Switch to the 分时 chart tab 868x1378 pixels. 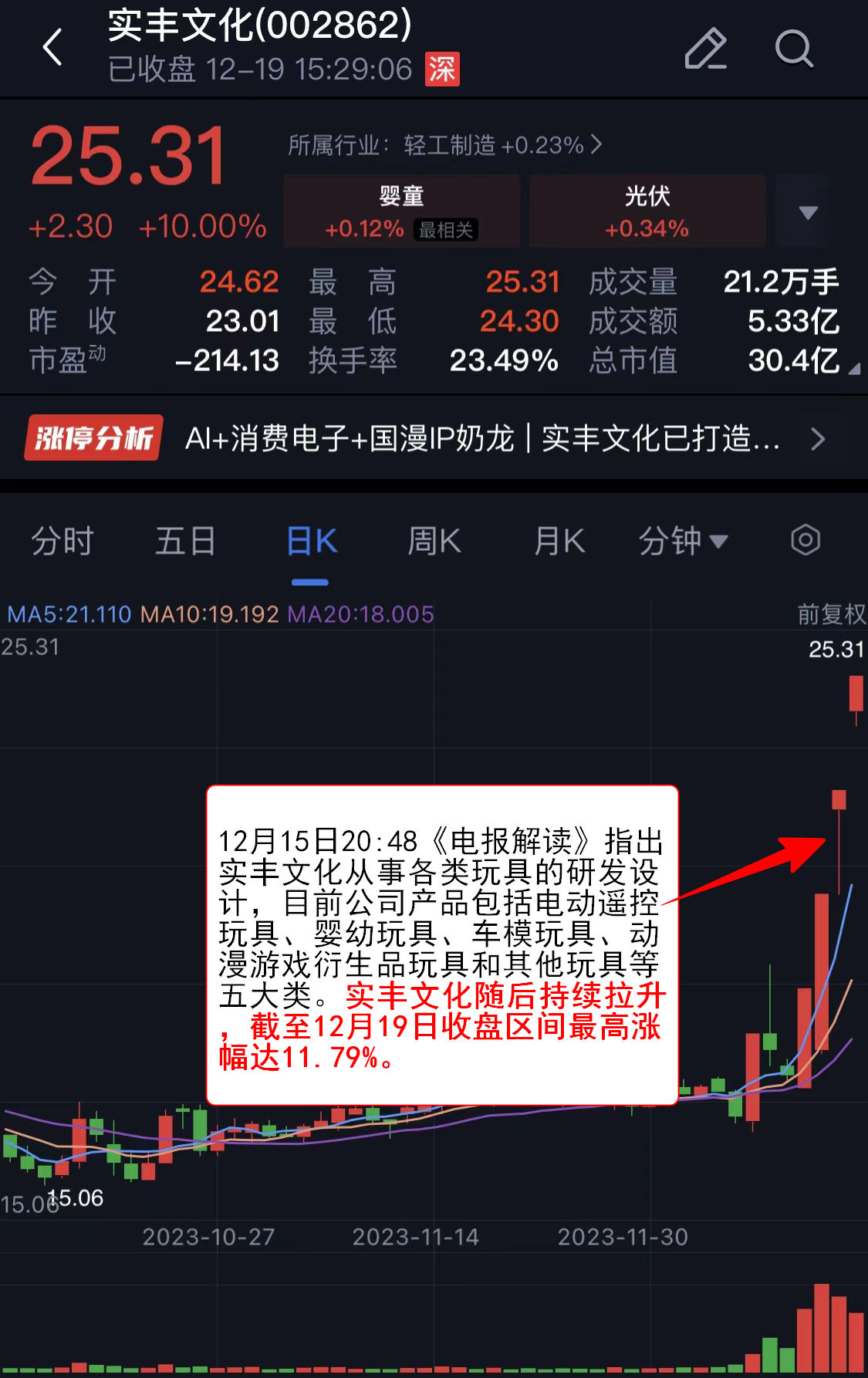click(x=62, y=541)
